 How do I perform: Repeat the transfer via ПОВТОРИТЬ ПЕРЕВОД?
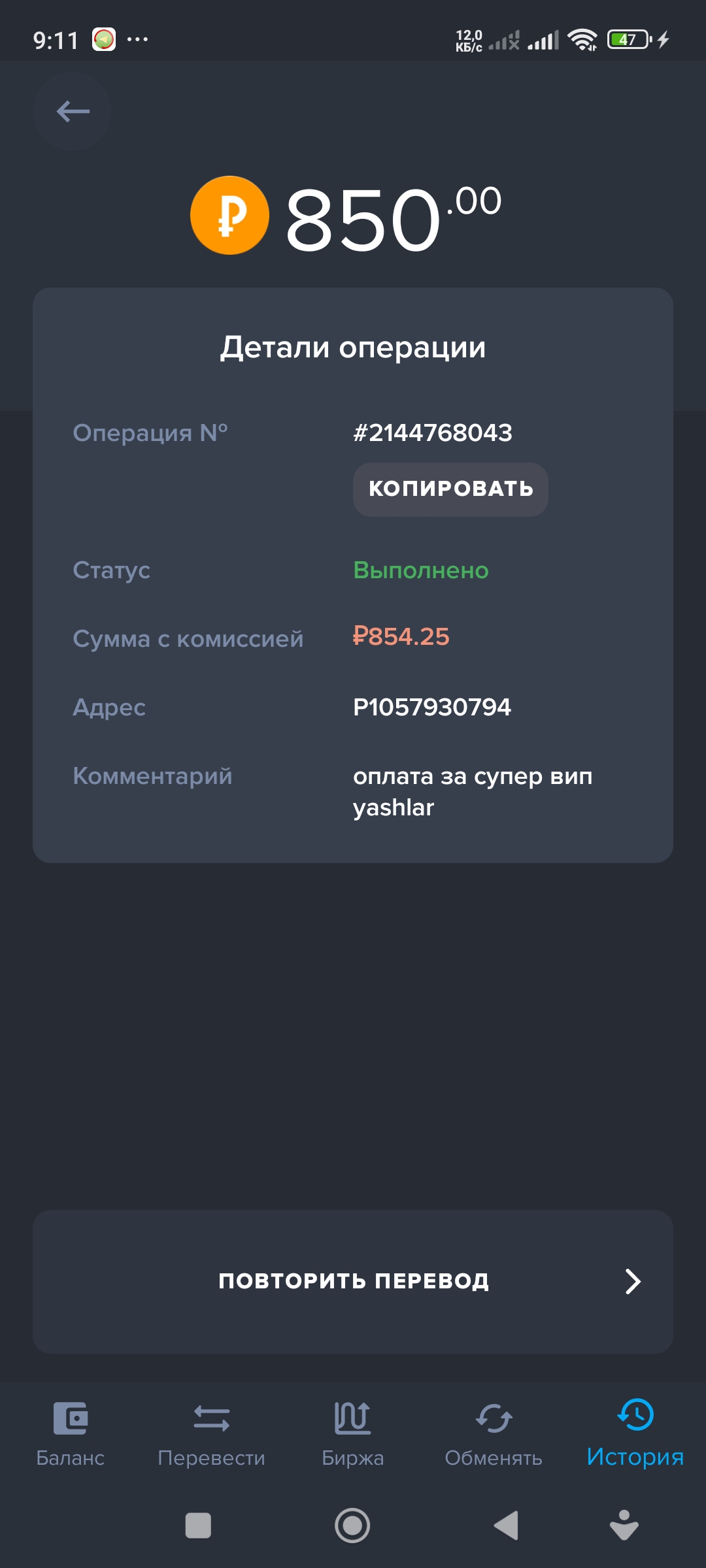[353, 1281]
